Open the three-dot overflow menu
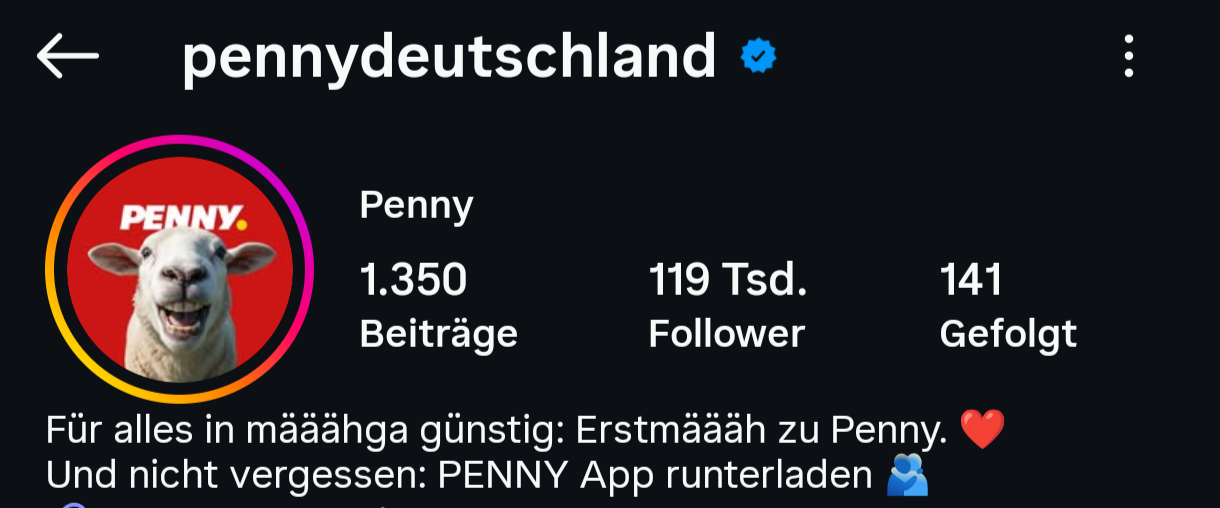The image size is (1220, 508). pyautogui.click(x=1128, y=57)
